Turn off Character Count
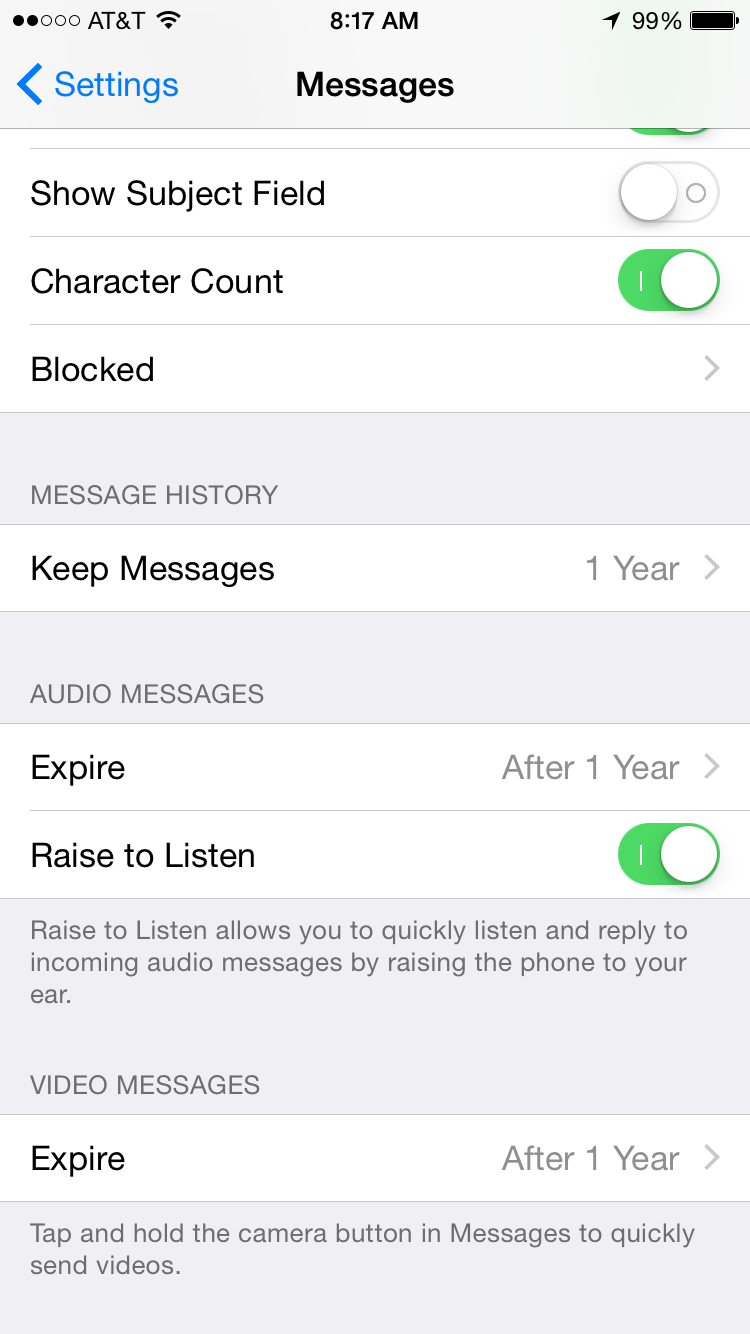This screenshot has height=1334, width=750. (x=668, y=281)
